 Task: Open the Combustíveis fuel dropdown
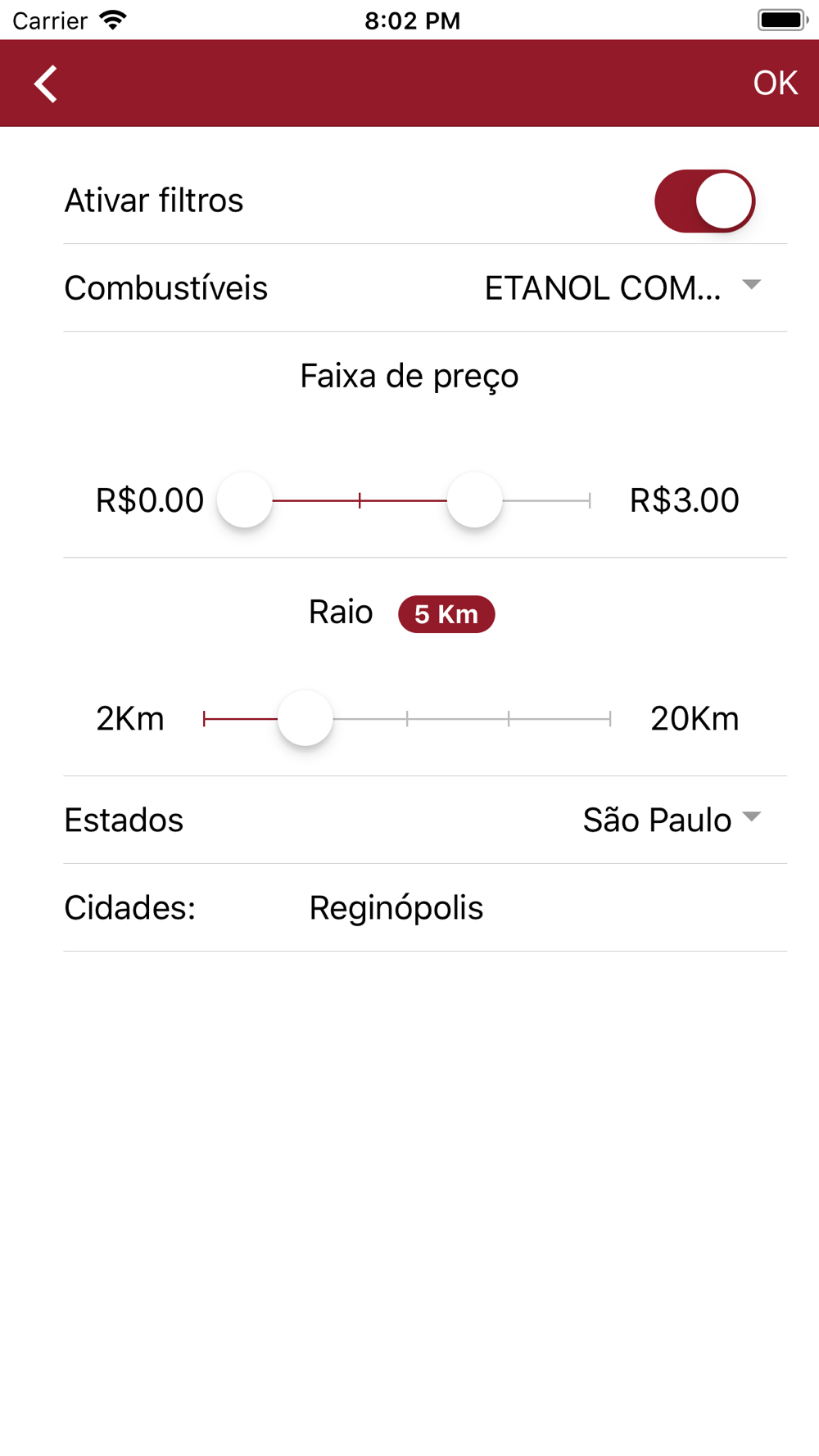(x=622, y=288)
